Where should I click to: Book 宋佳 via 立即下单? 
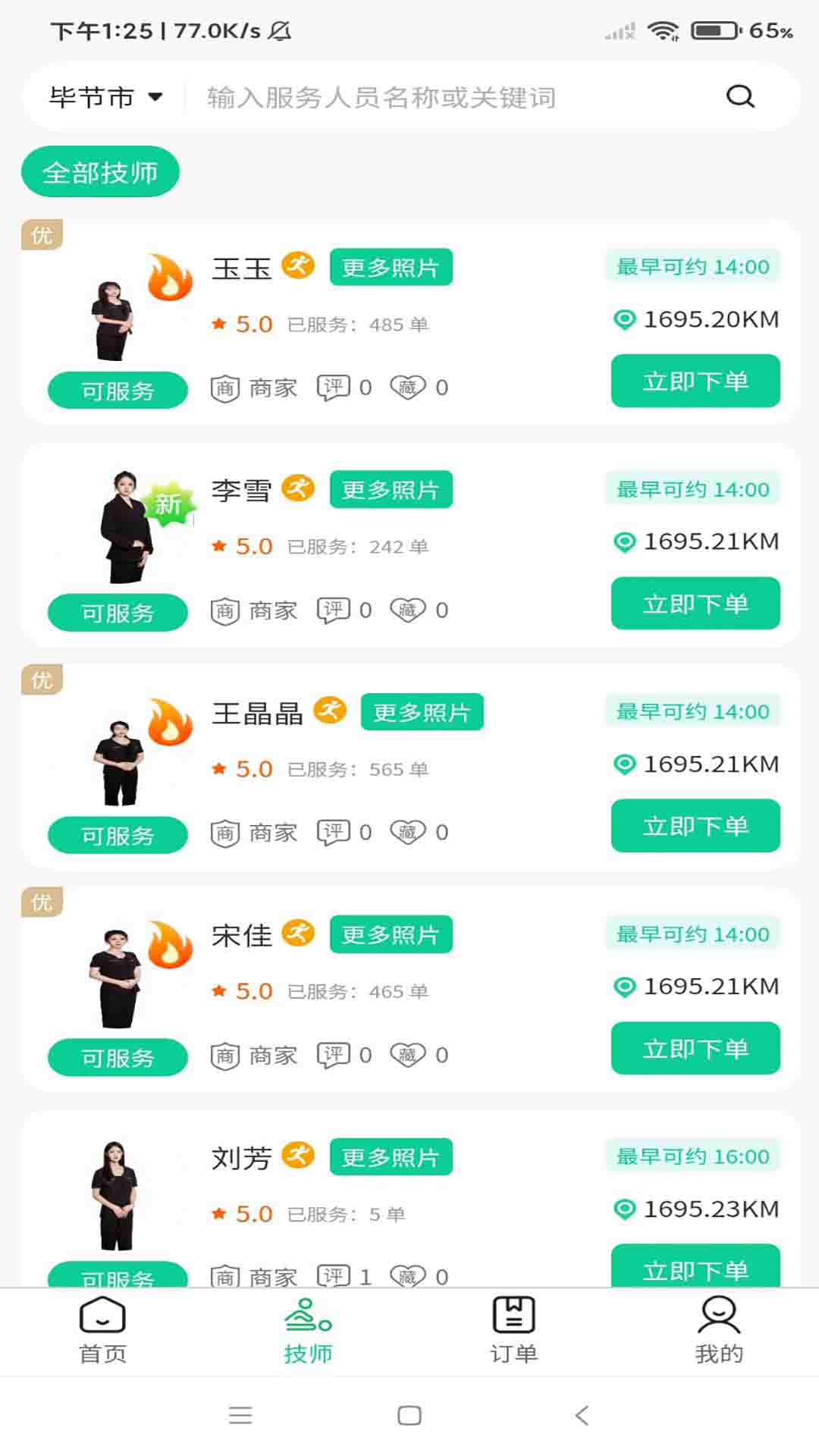pyautogui.click(x=695, y=1049)
